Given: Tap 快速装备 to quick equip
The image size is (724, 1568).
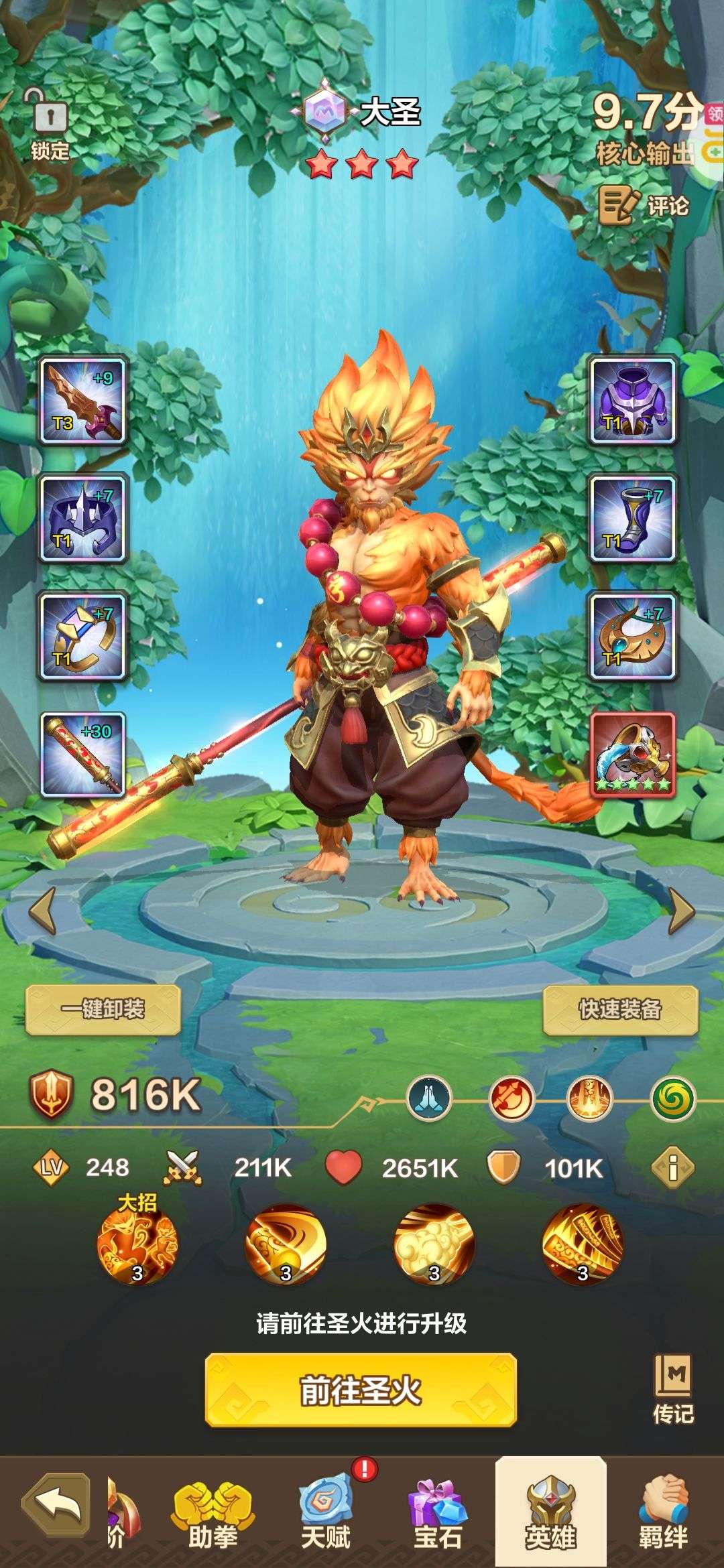Looking at the screenshot, I should [620, 1009].
